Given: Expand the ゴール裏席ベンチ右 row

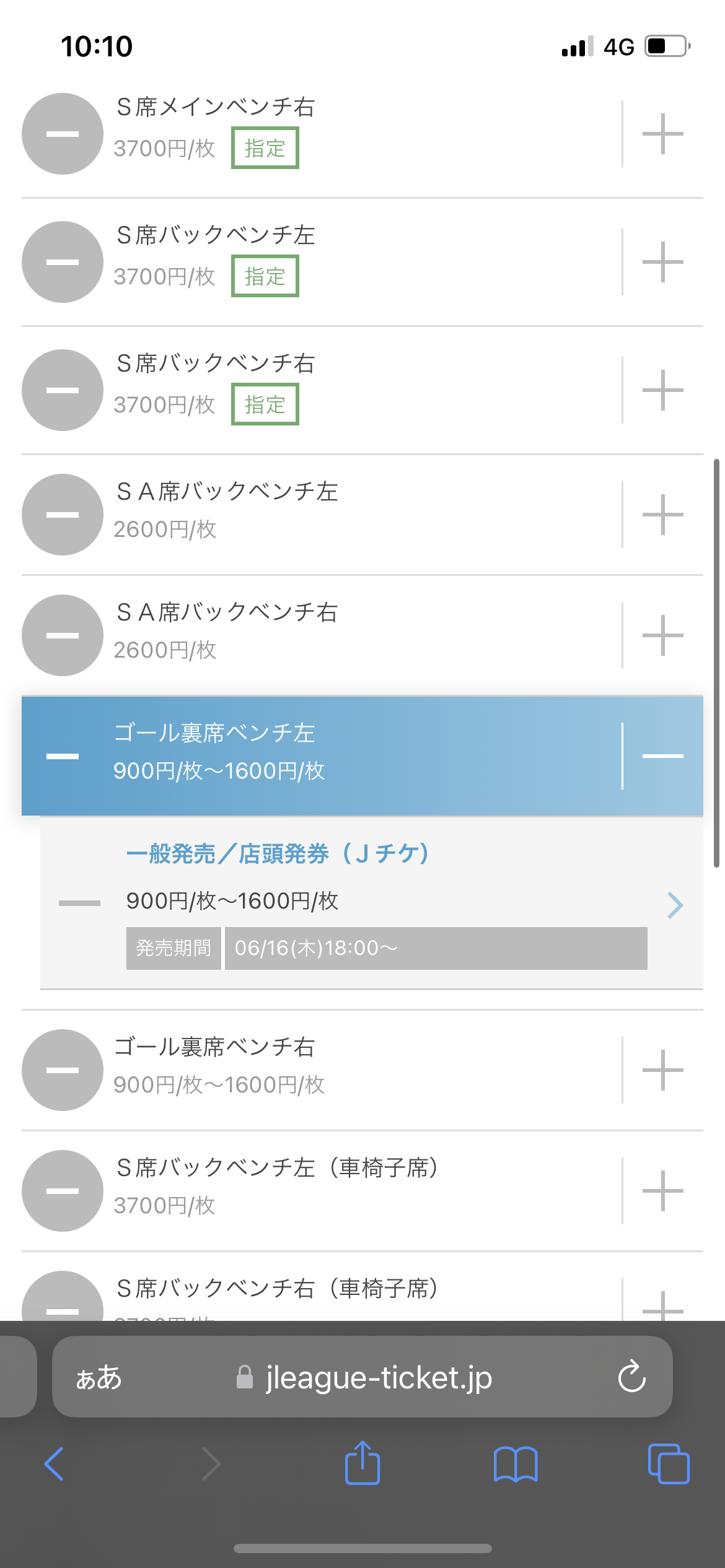Looking at the screenshot, I should click(662, 1070).
